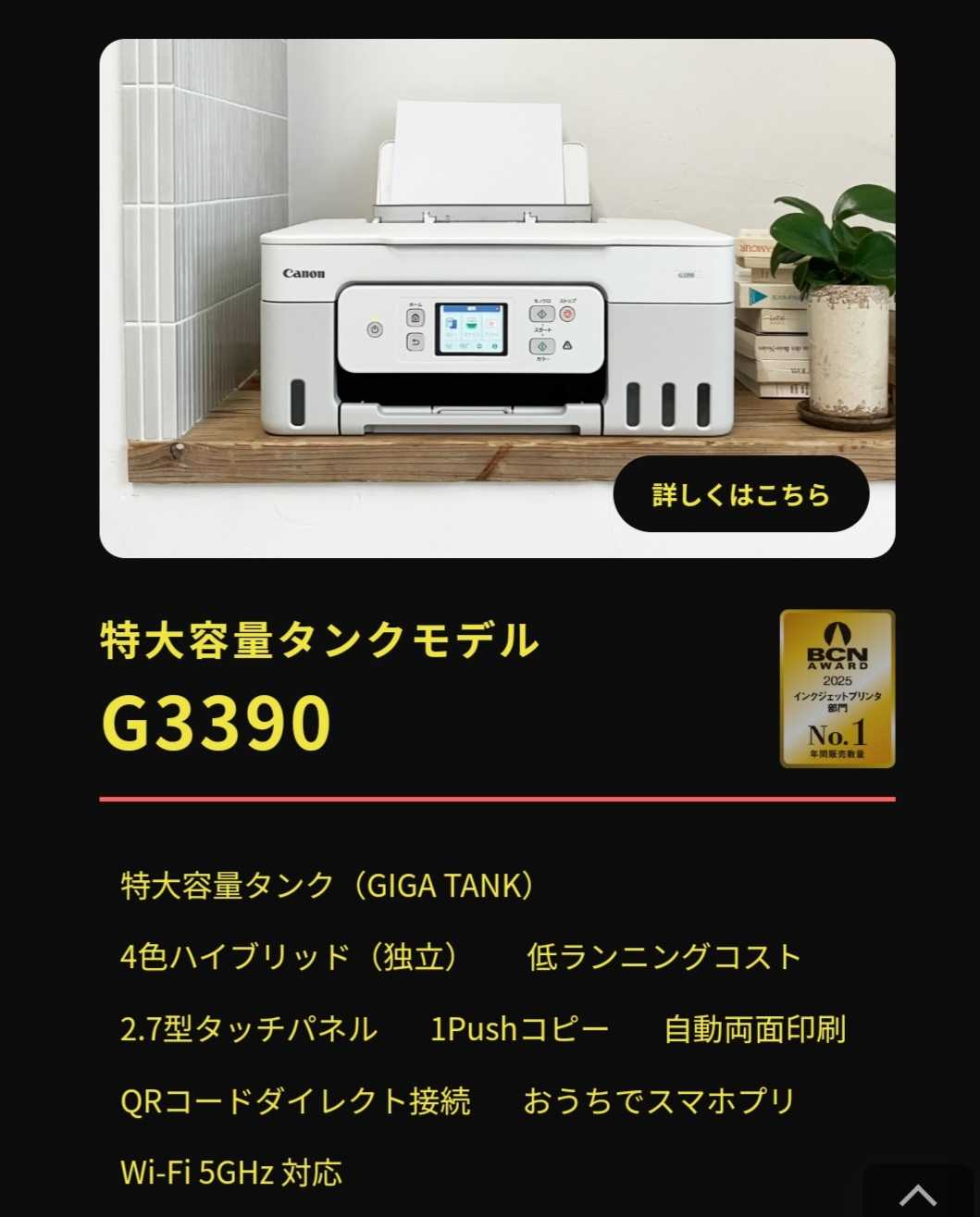Screen dimensions: 980x1217
Task: Tap the 詳しくはこちら button
Action: [740, 494]
